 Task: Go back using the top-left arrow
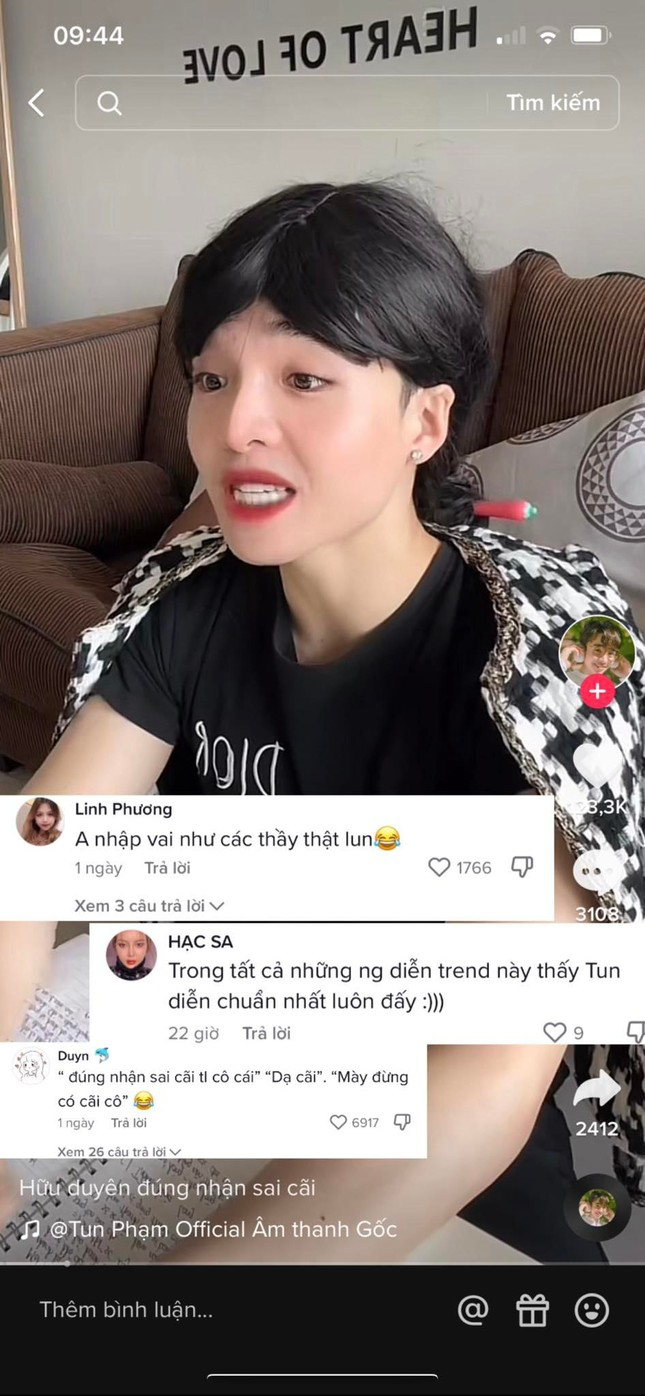[x=37, y=102]
